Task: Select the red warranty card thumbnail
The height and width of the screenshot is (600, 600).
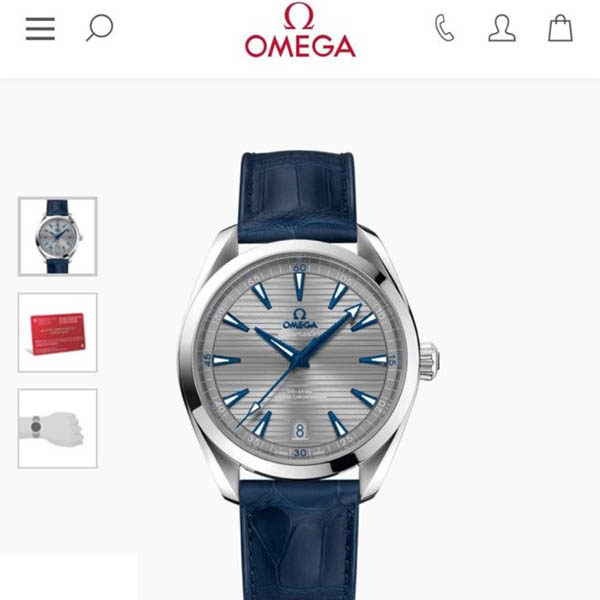Action: 58,332
